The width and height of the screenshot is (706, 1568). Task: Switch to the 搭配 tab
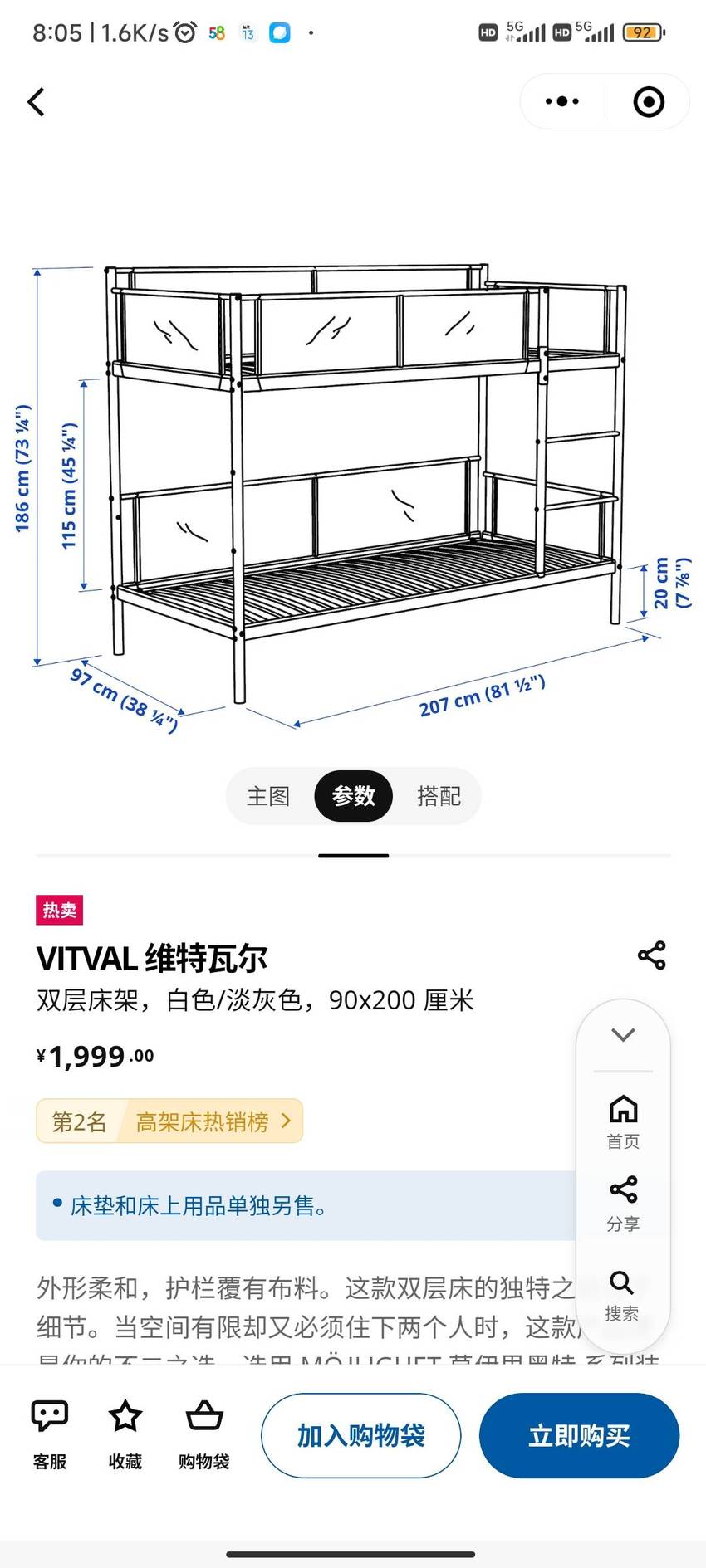click(439, 796)
